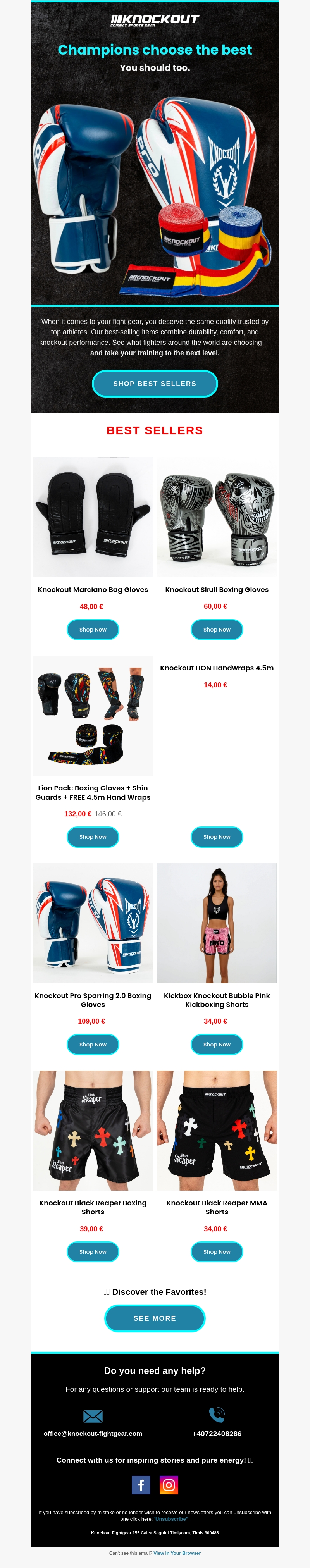Email office@knockout-fightgear.com

tap(93, 1434)
